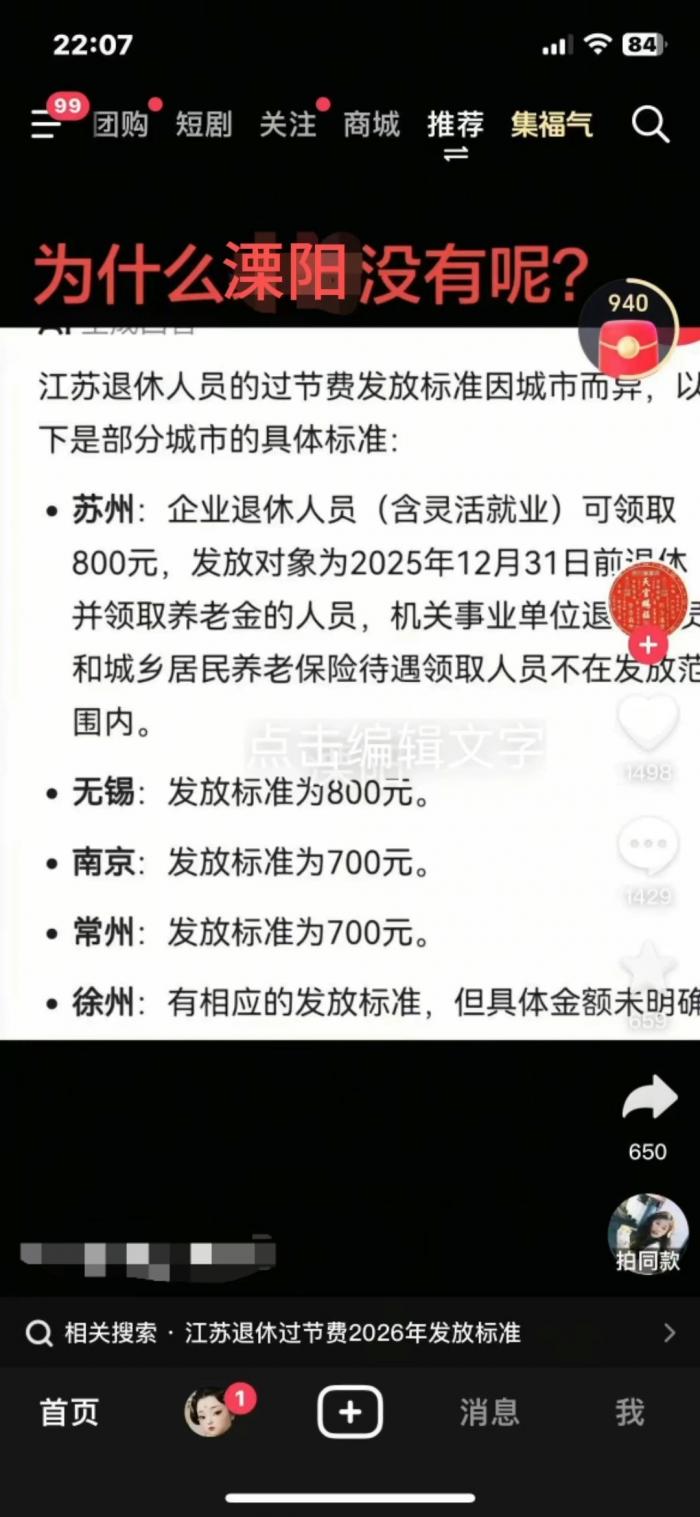This screenshot has height=1517, width=700.
Task: Switch to the 我 profile tab
Action: click(629, 1412)
